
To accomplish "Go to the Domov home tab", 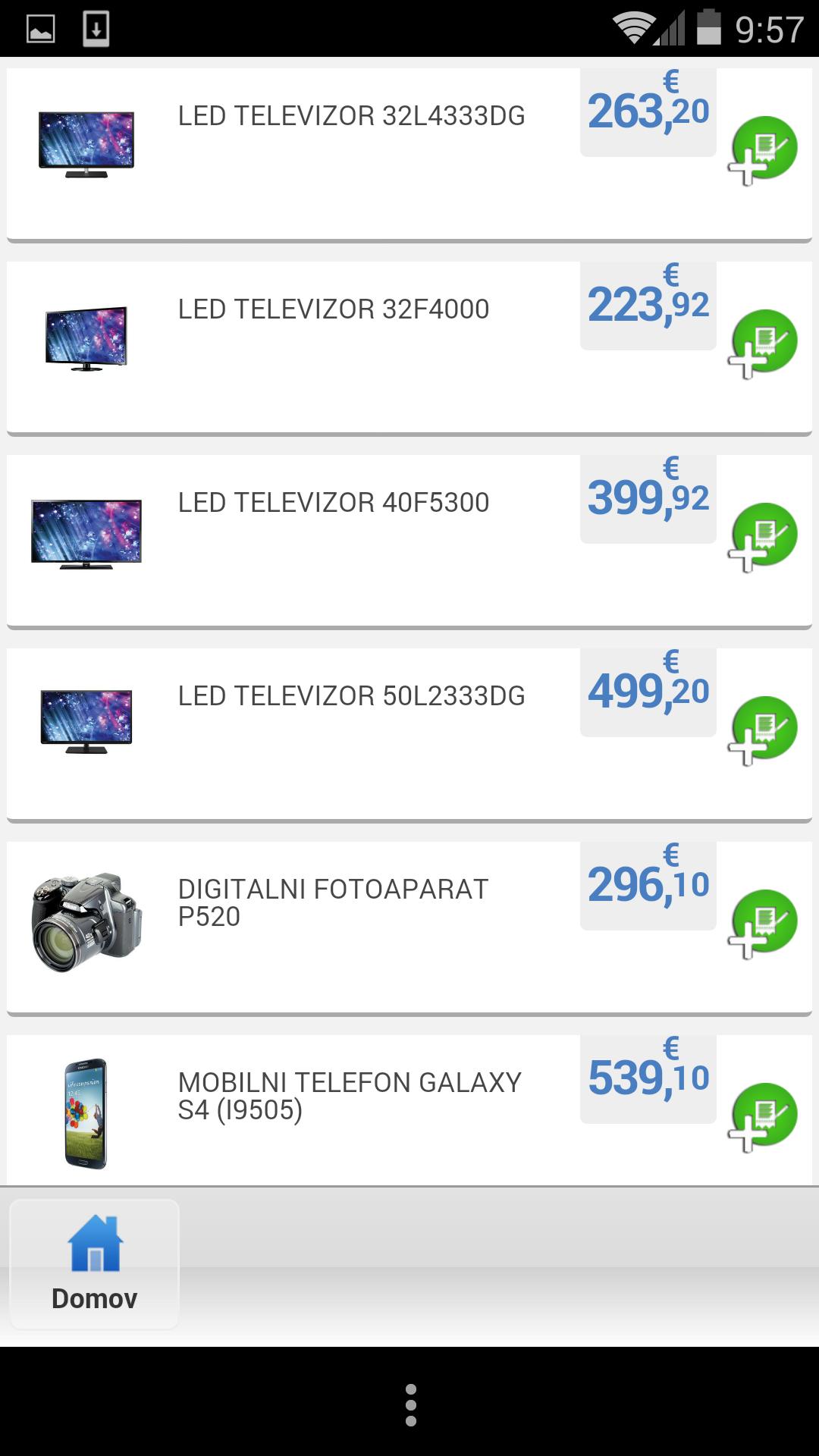I will pos(94,1263).
